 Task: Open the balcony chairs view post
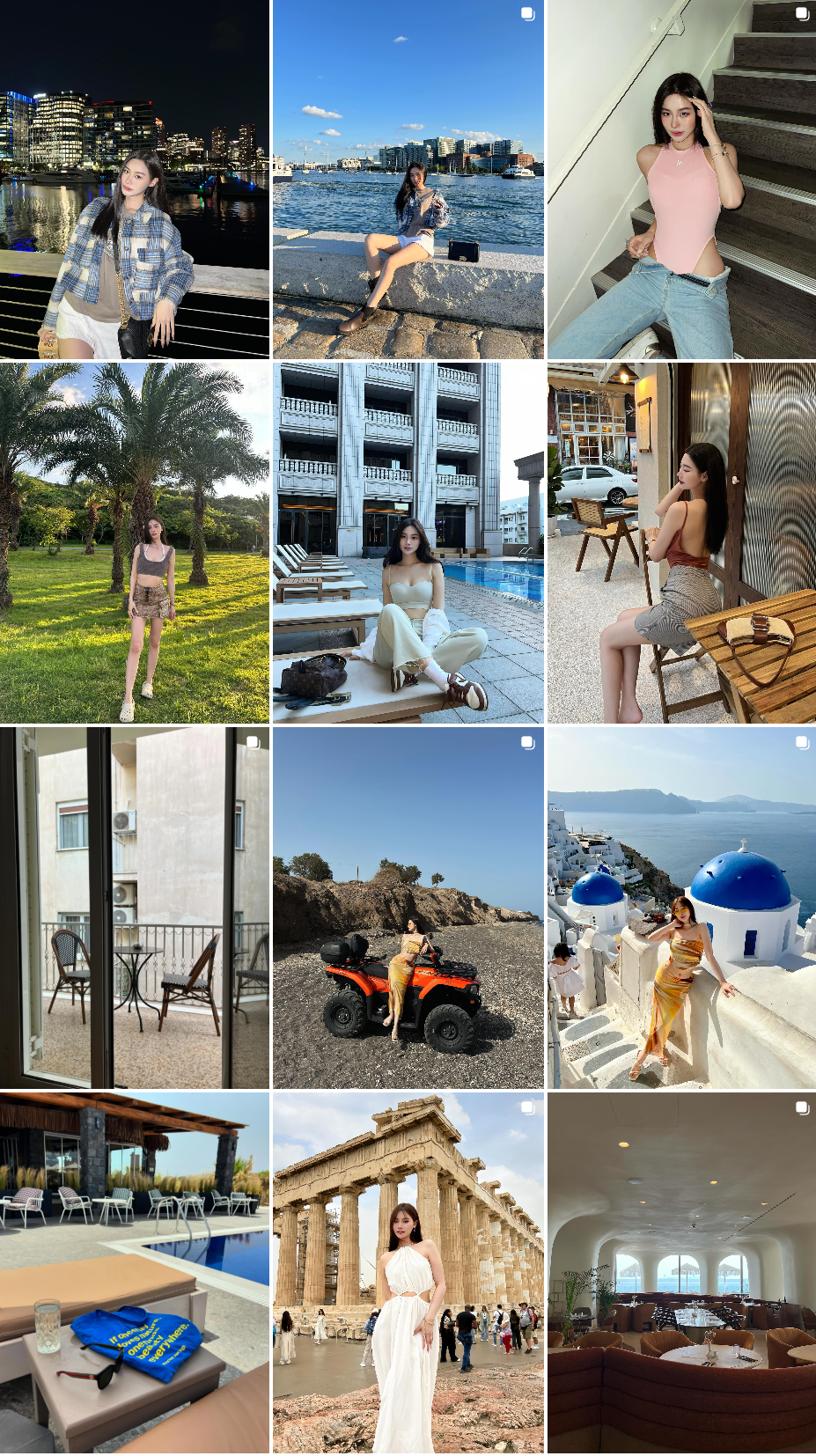[135, 908]
